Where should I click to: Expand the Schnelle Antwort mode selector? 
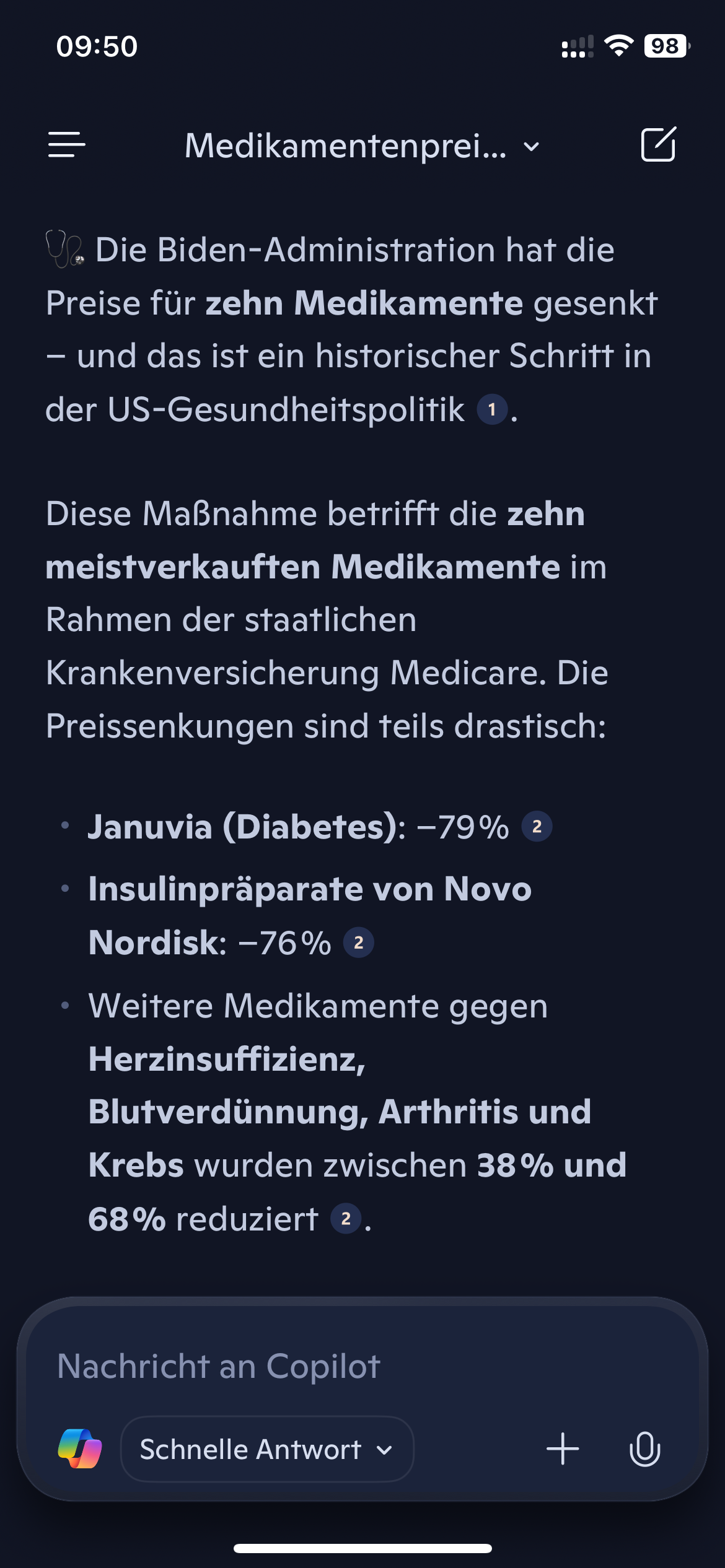(267, 1449)
